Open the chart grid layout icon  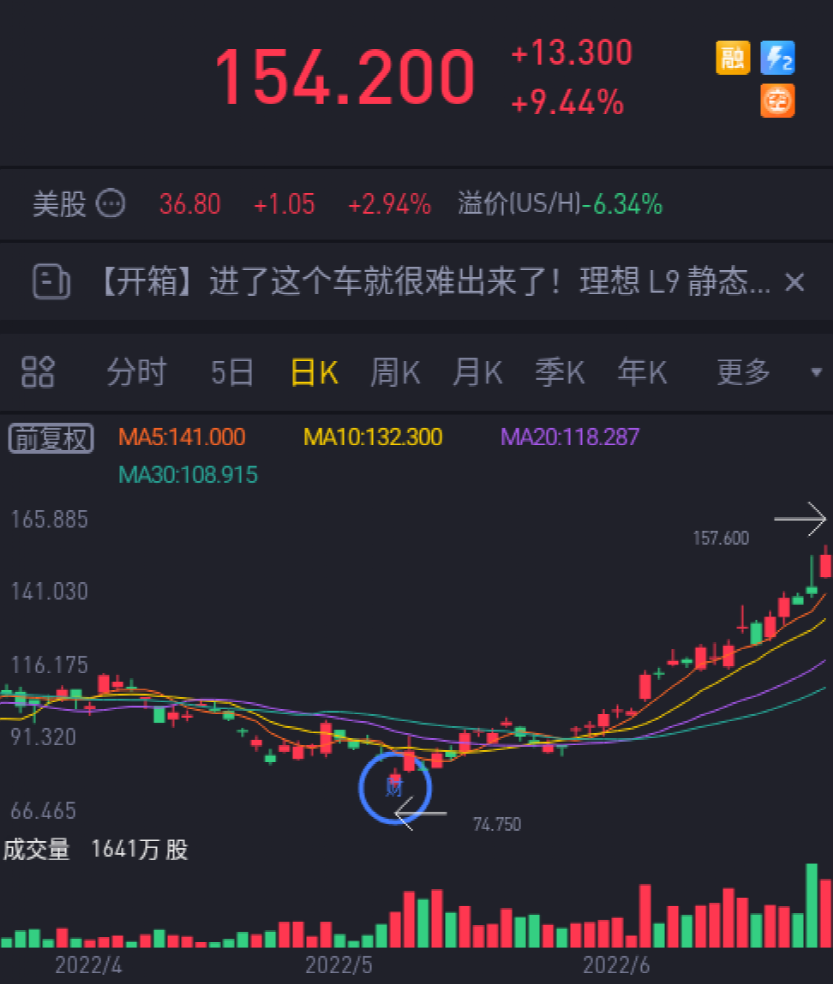pyautogui.click(x=38, y=373)
